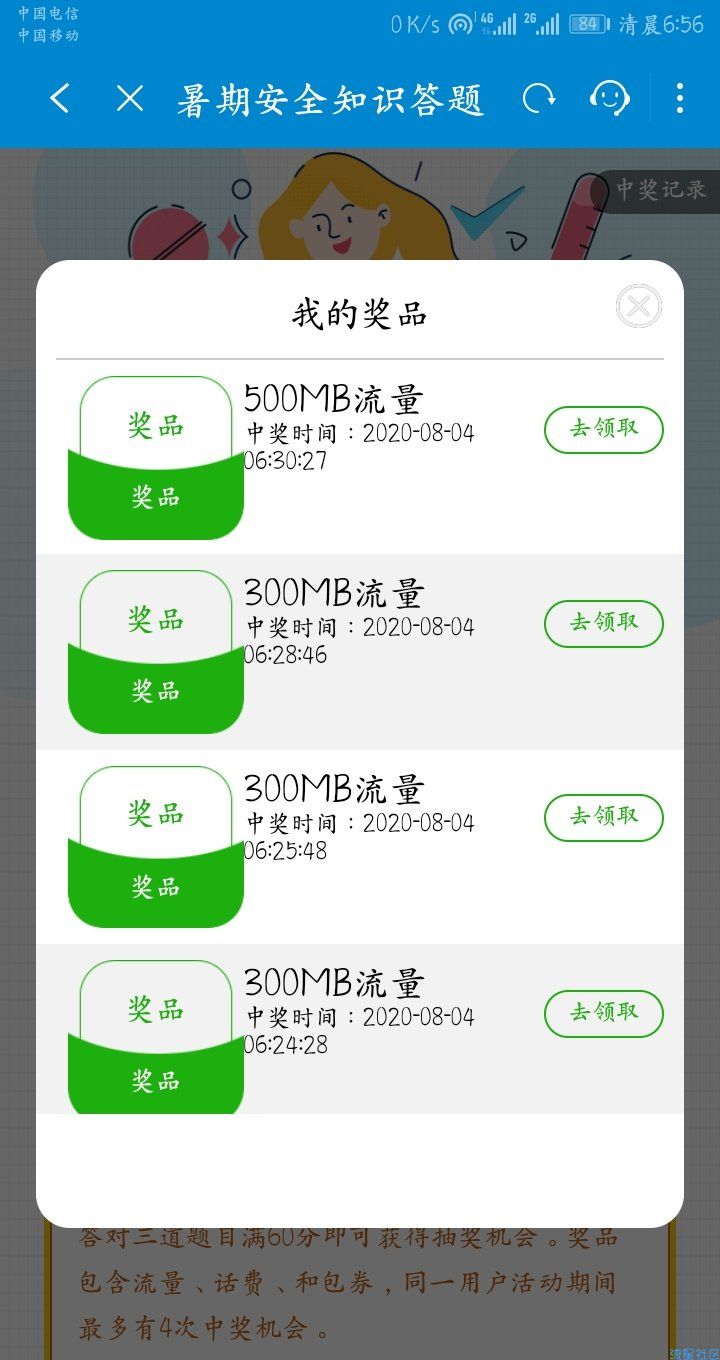720x1360 pixels.
Task: Close the web page with X icon
Action: (x=130, y=98)
